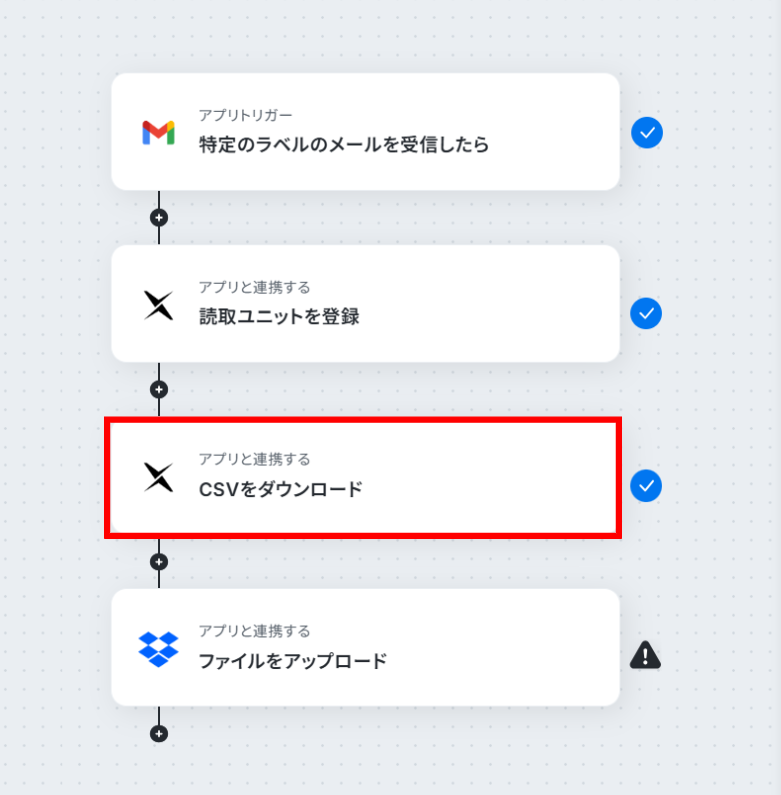781x795 pixels.
Task: Tap the warning icon beside ファイルをアップロード
Action: point(646,656)
